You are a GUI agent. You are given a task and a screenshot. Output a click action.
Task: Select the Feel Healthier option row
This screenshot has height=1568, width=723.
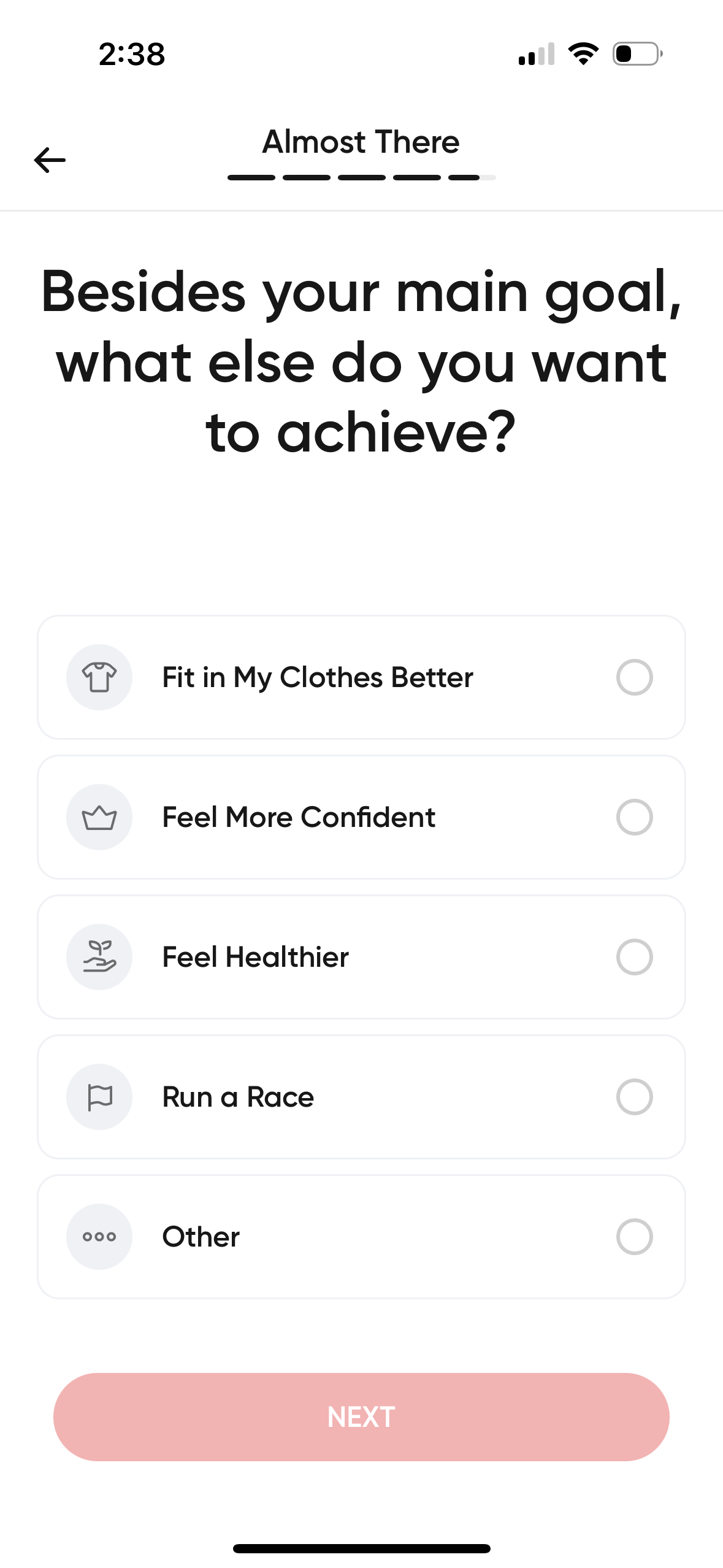(362, 956)
